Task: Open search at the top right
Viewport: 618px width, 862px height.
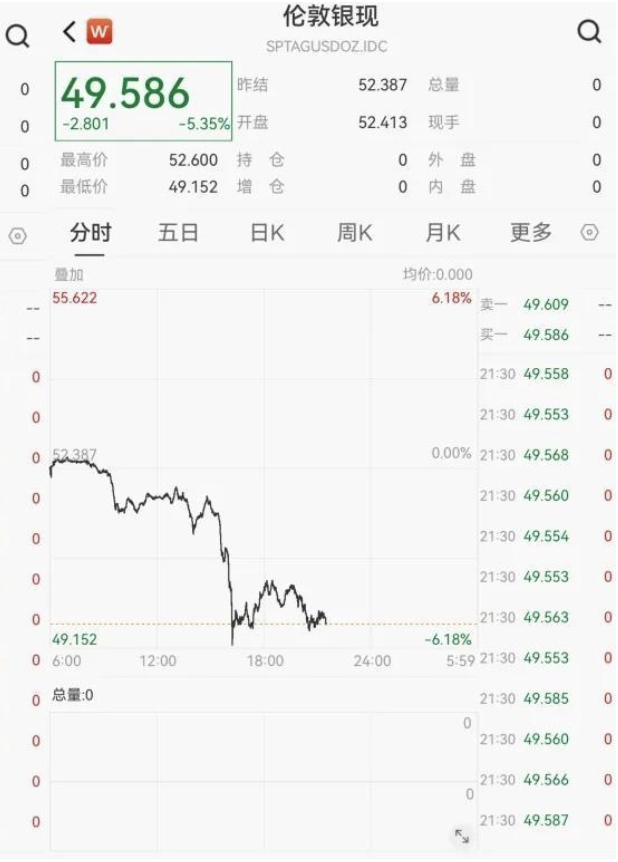Action: (590, 32)
